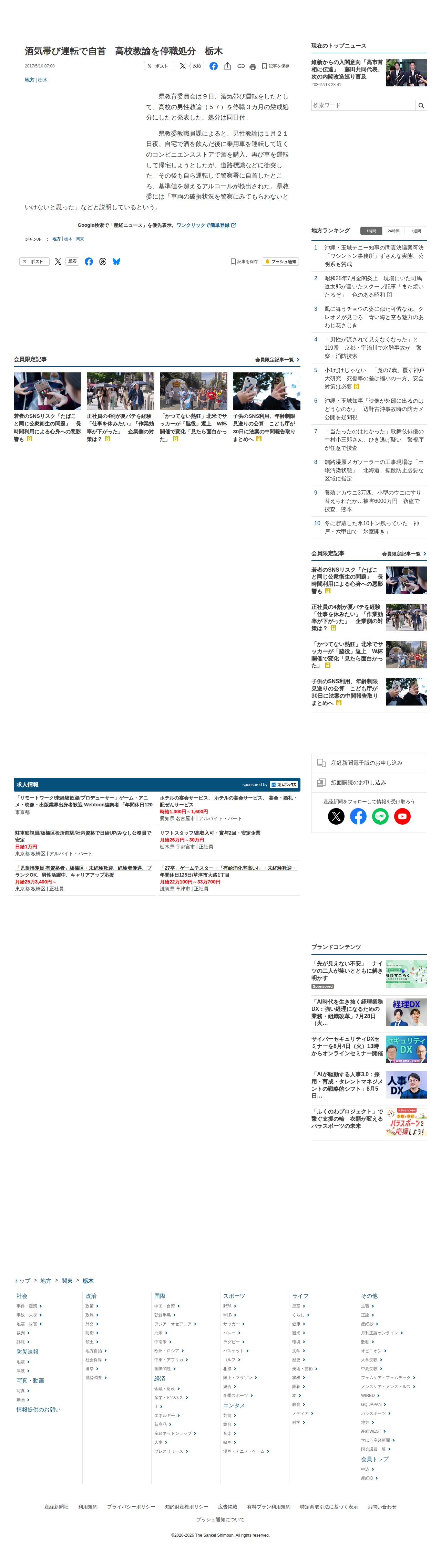The width and height of the screenshot is (441, 1568).
Task: Enable プッシュ通知 button under the article
Action: click(x=280, y=262)
